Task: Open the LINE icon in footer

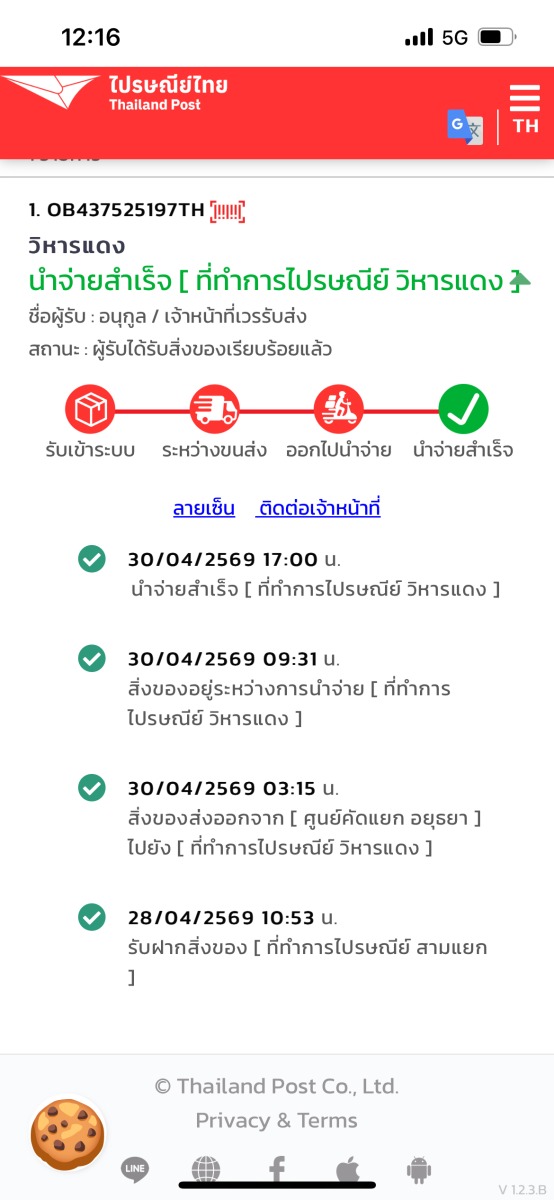Action: click(x=135, y=1167)
